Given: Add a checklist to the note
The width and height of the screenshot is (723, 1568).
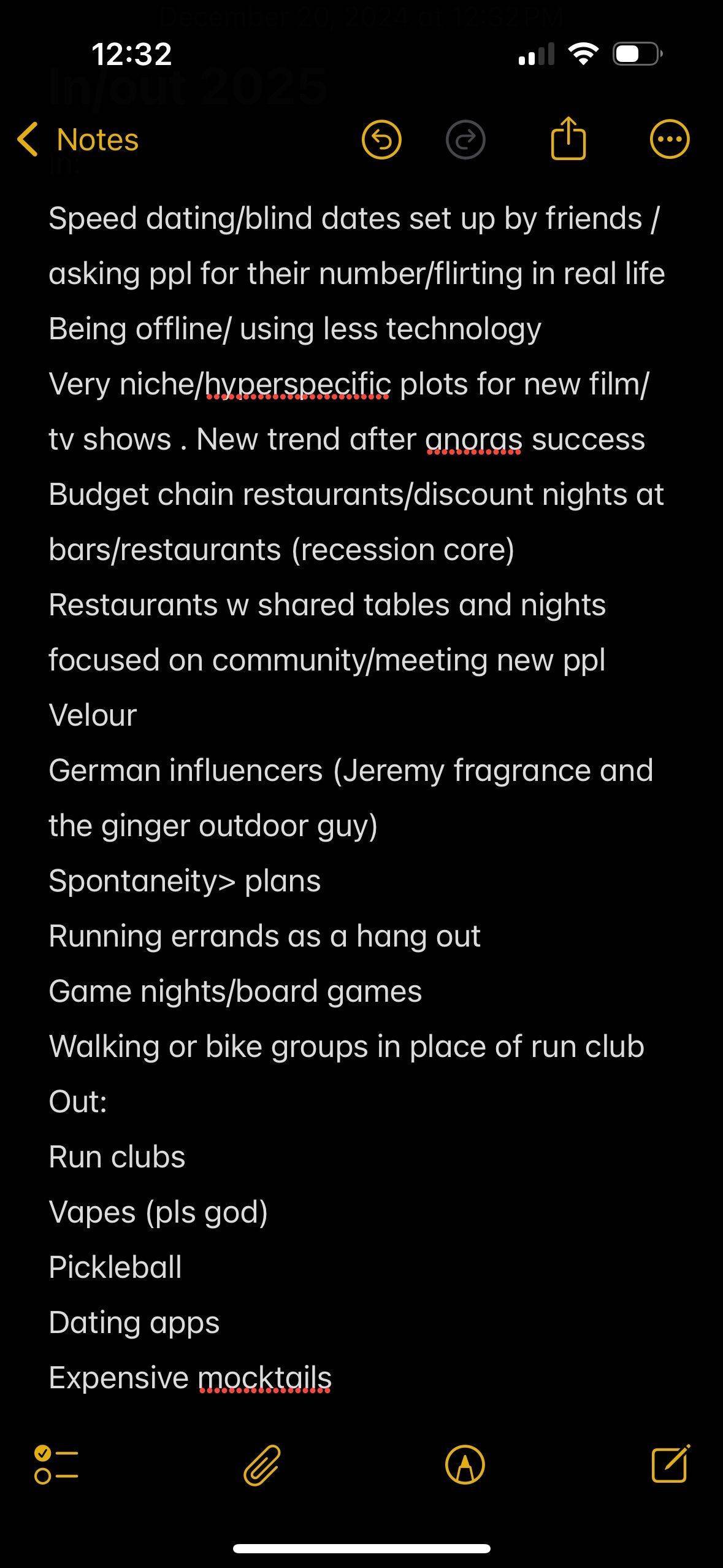Looking at the screenshot, I should pyautogui.click(x=56, y=1465).
